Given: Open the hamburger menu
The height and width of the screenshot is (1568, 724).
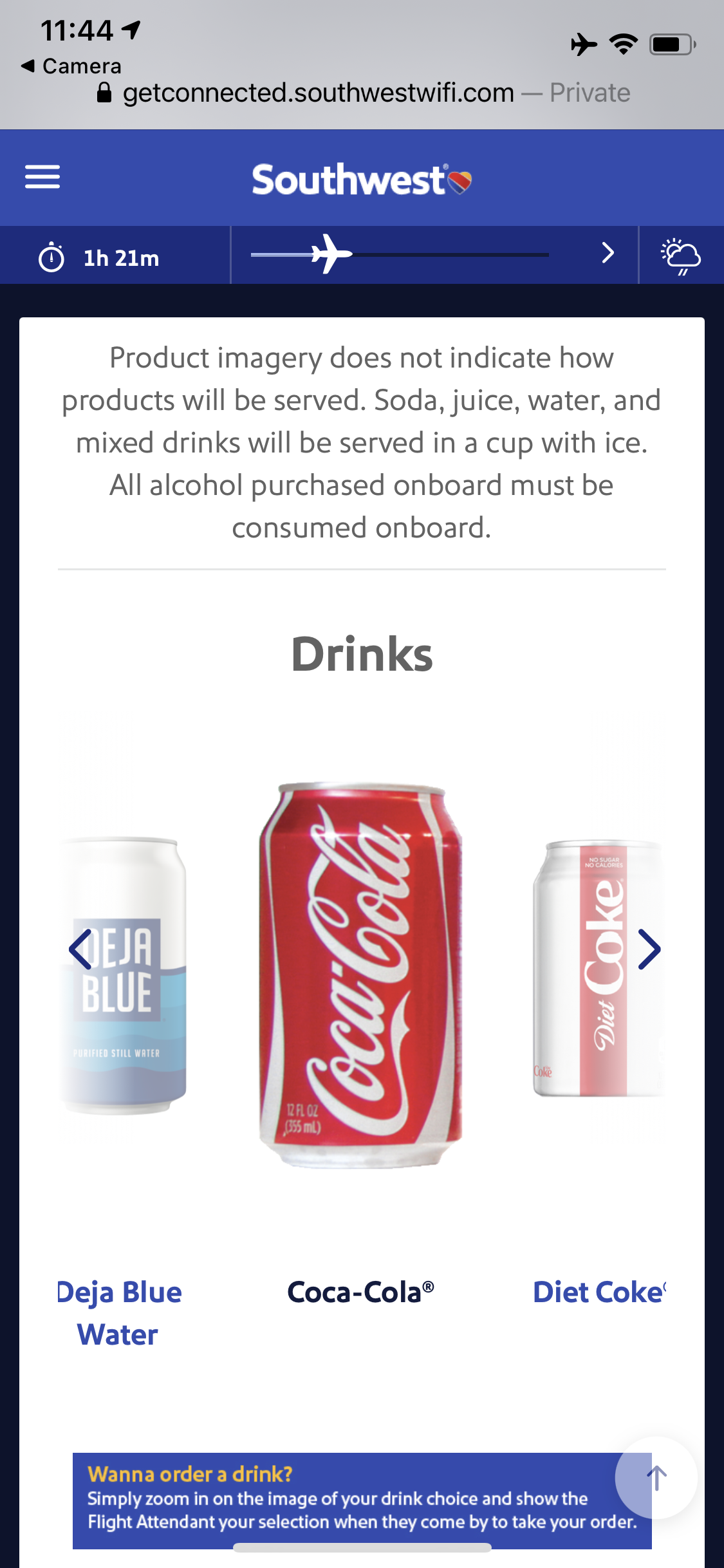Looking at the screenshot, I should point(42,177).
